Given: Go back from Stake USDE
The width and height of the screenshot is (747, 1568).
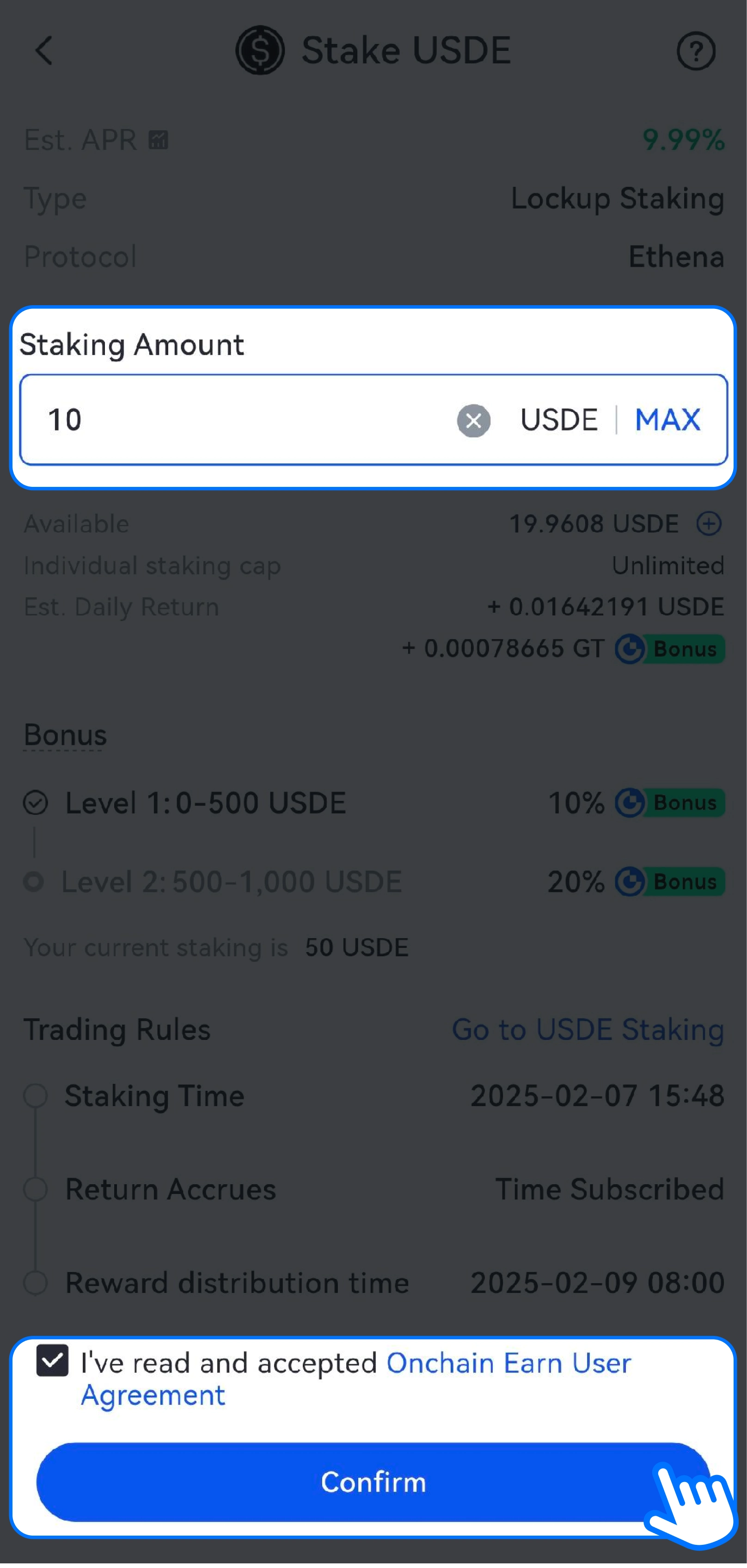Looking at the screenshot, I should pyautogui.click(x=44, y=50).
